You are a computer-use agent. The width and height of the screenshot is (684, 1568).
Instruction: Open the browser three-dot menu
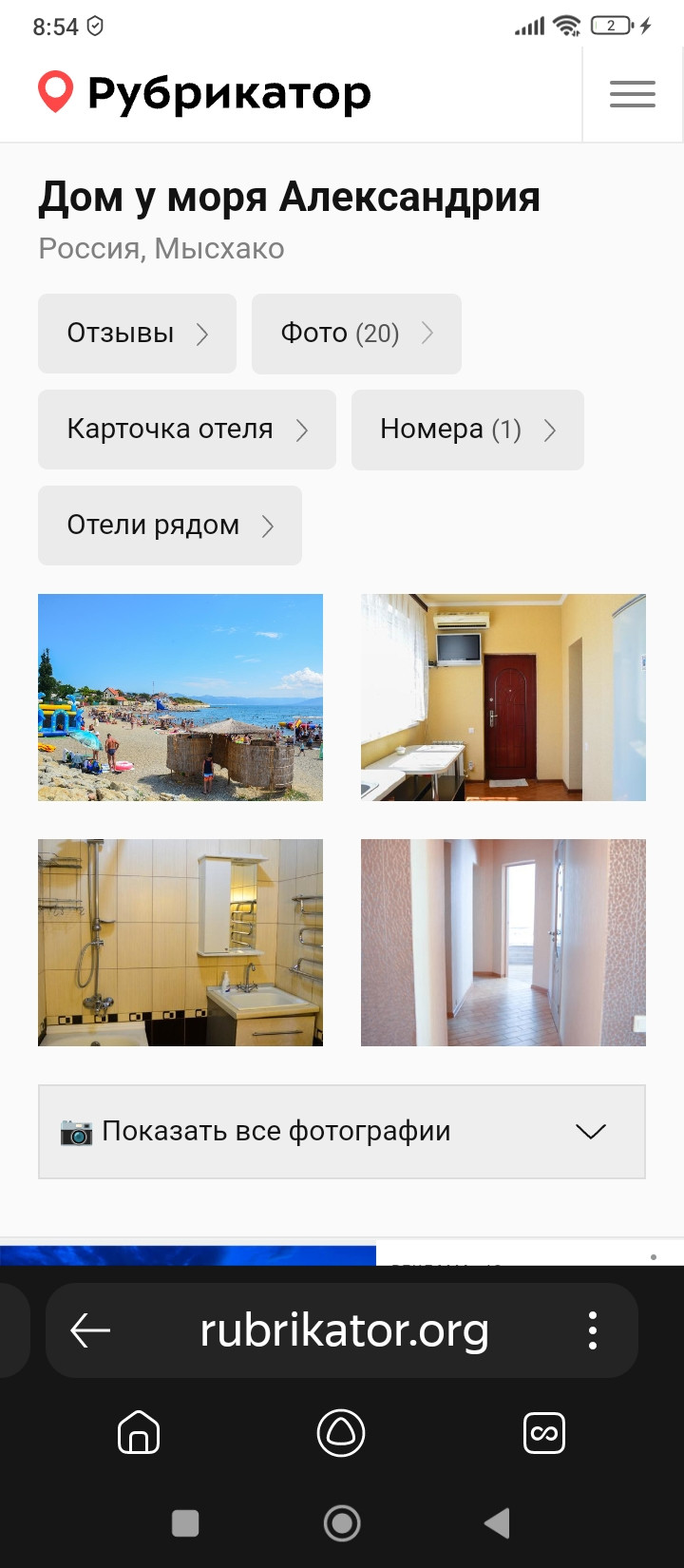593,1330
